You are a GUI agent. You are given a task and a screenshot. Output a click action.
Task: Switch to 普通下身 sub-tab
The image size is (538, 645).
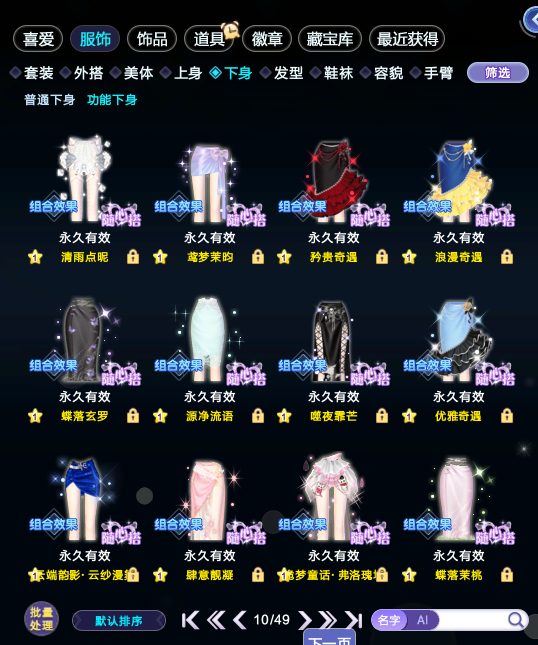(49, 100)
